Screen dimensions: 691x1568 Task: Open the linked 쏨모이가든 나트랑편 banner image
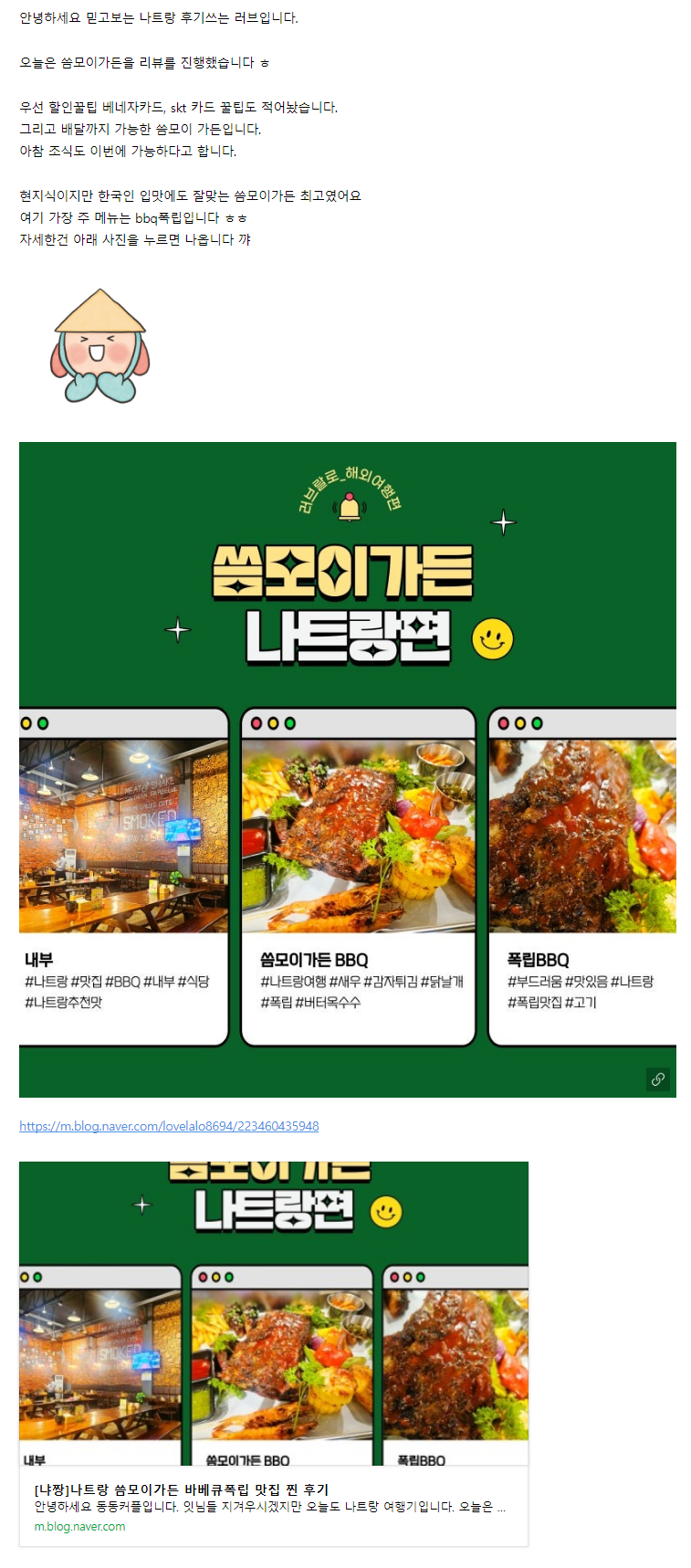[347, 769]
